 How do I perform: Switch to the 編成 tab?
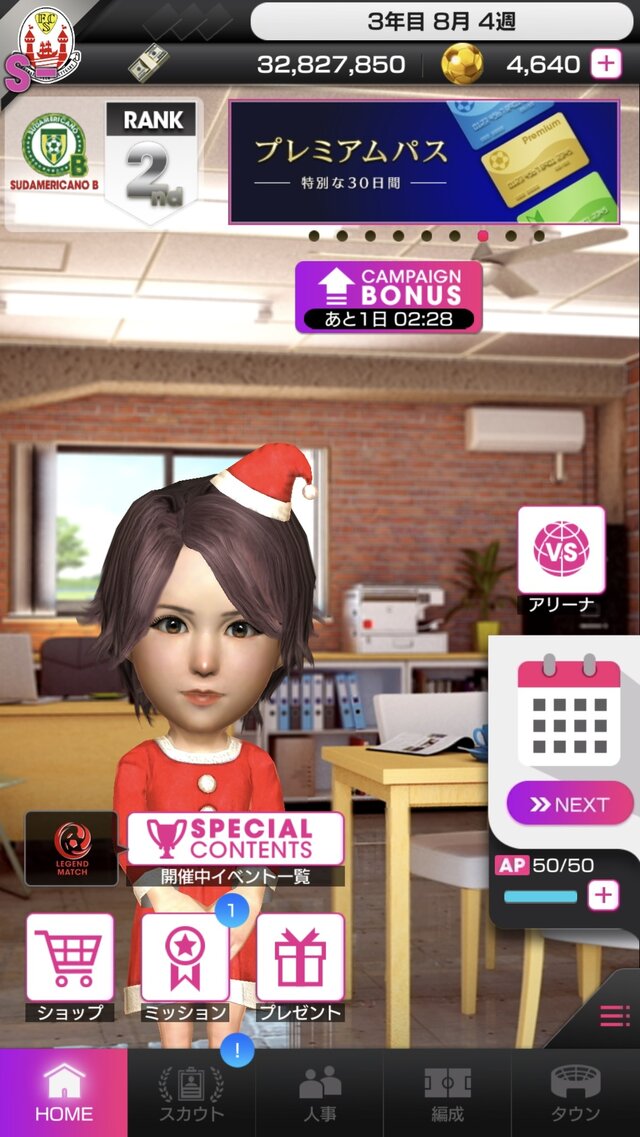pyautogui.click(x=447, y=1092)
